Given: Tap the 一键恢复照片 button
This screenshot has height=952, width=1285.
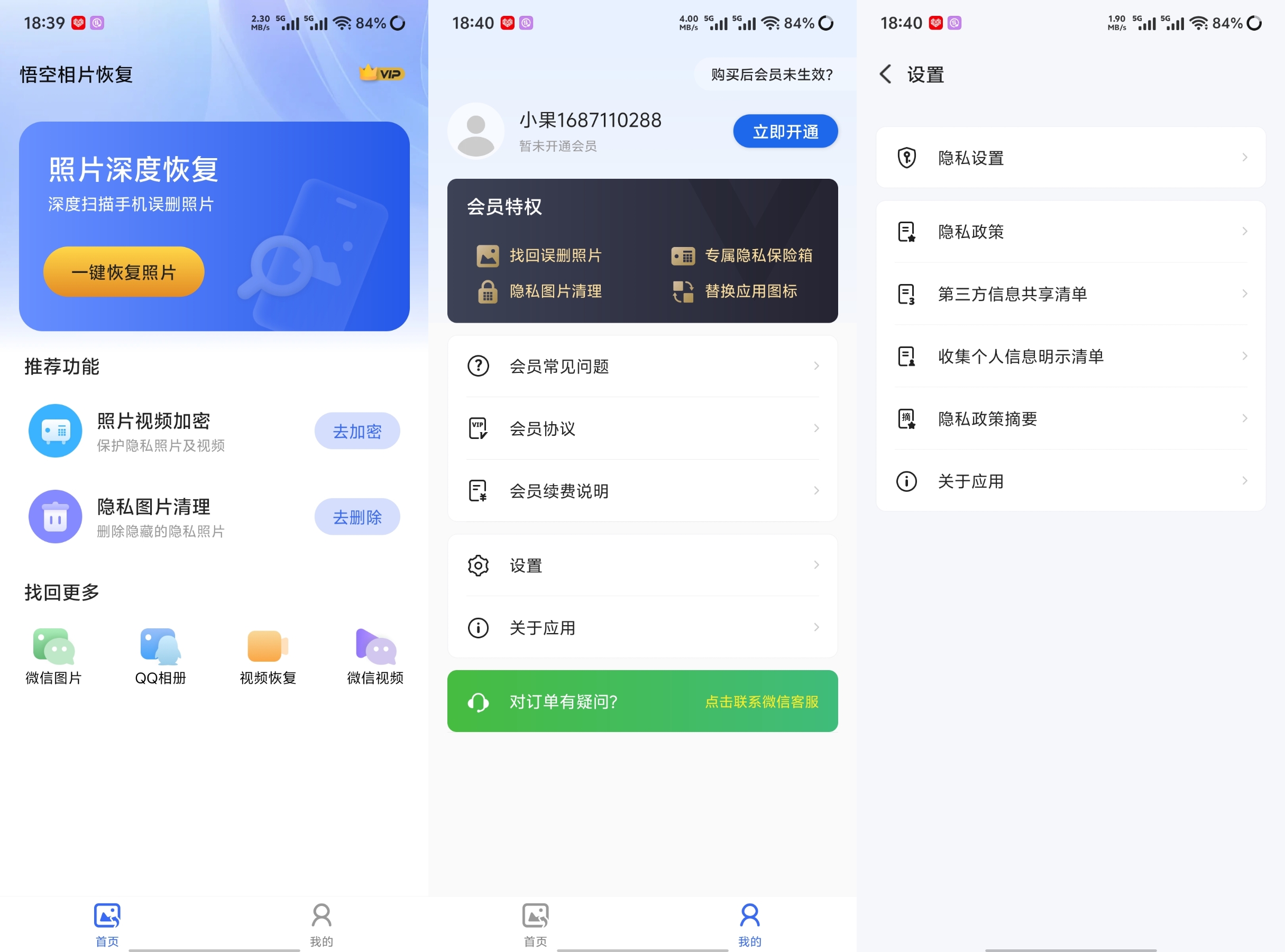Looking at the screenshot, I should (123, 272).
